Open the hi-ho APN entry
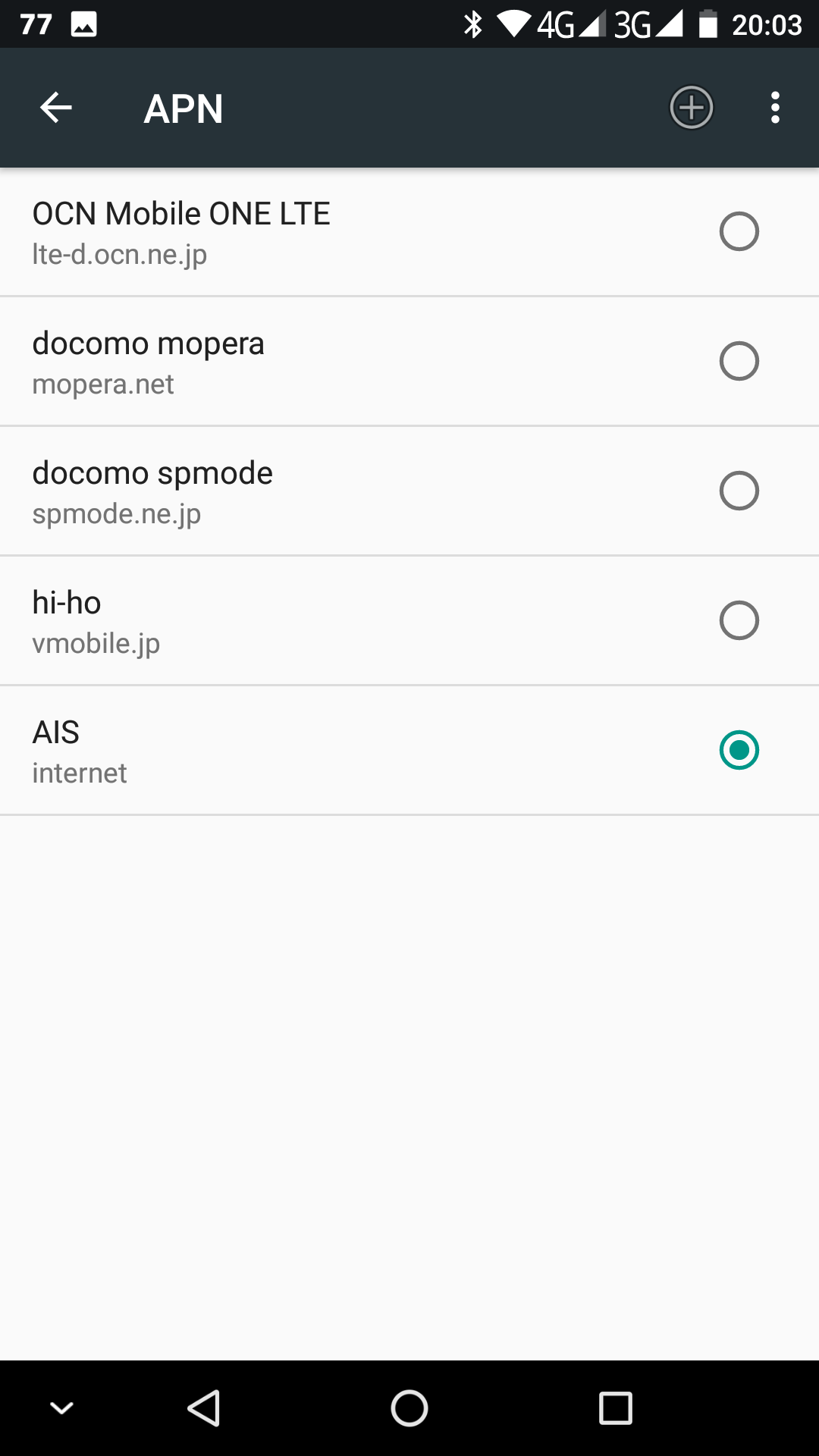Screen dimensions: 819x1456 (x=303, y=621)
